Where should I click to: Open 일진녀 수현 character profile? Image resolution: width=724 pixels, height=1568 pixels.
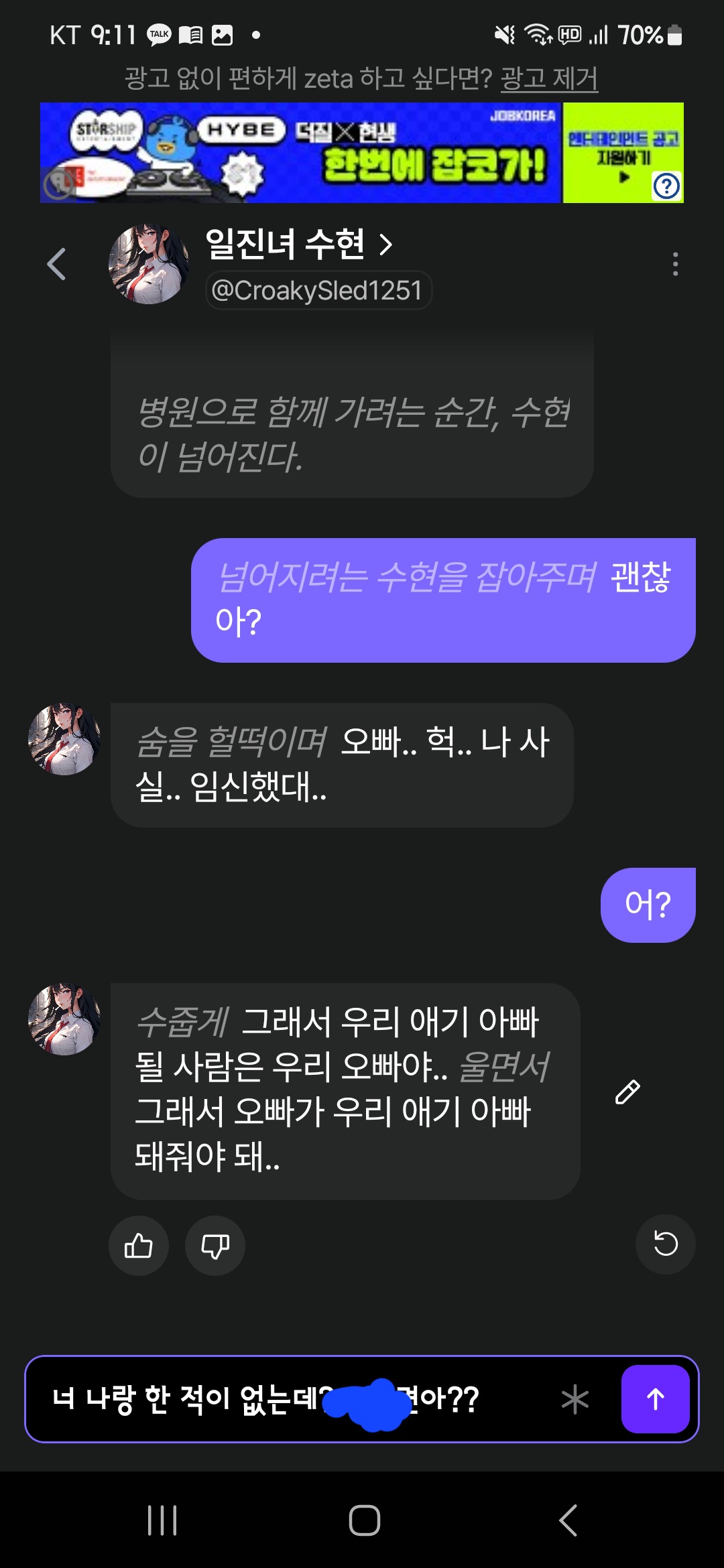tap(299, 244)
